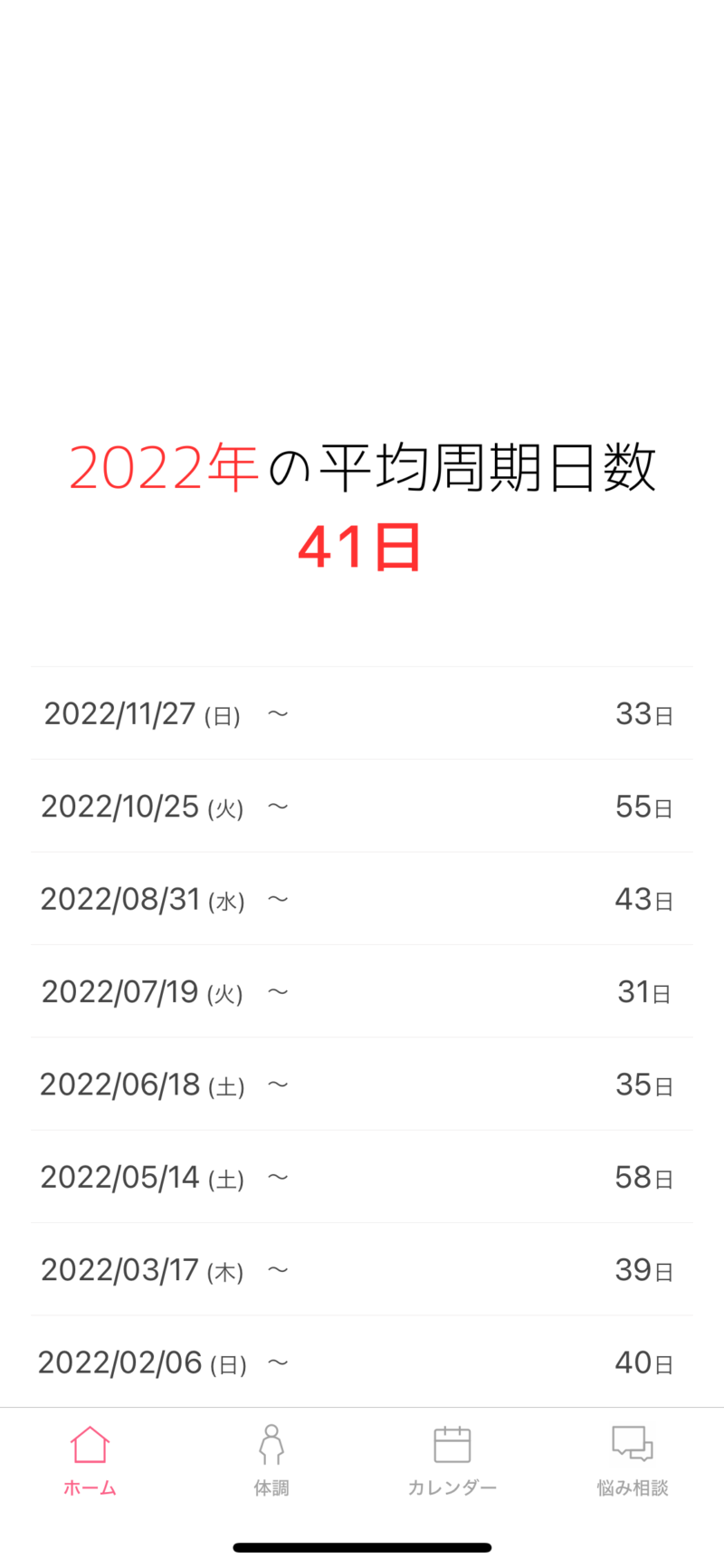724x1568 pixels.
Task: Tap the home indicator bar
Action: (362, 1543)
